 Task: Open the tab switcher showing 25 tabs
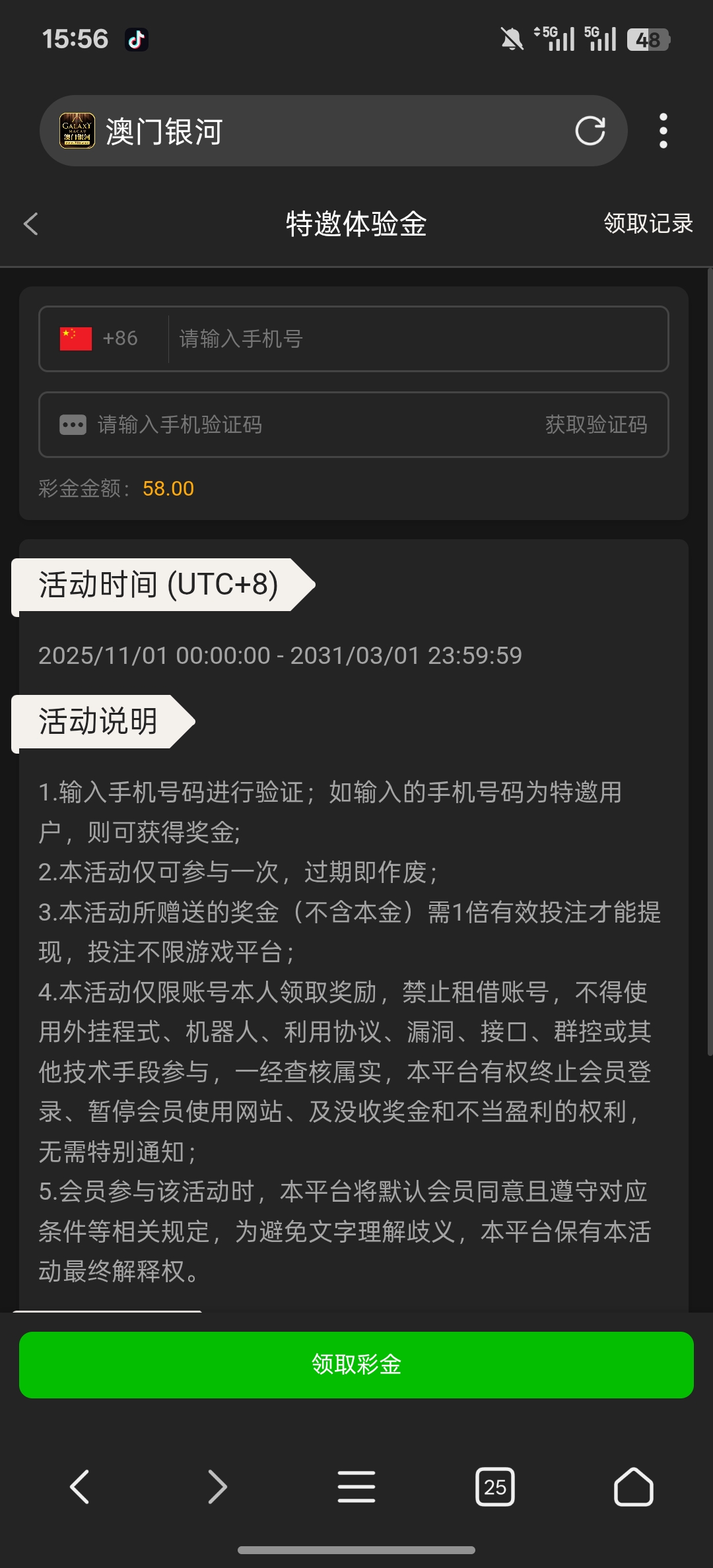(494, 1488)
